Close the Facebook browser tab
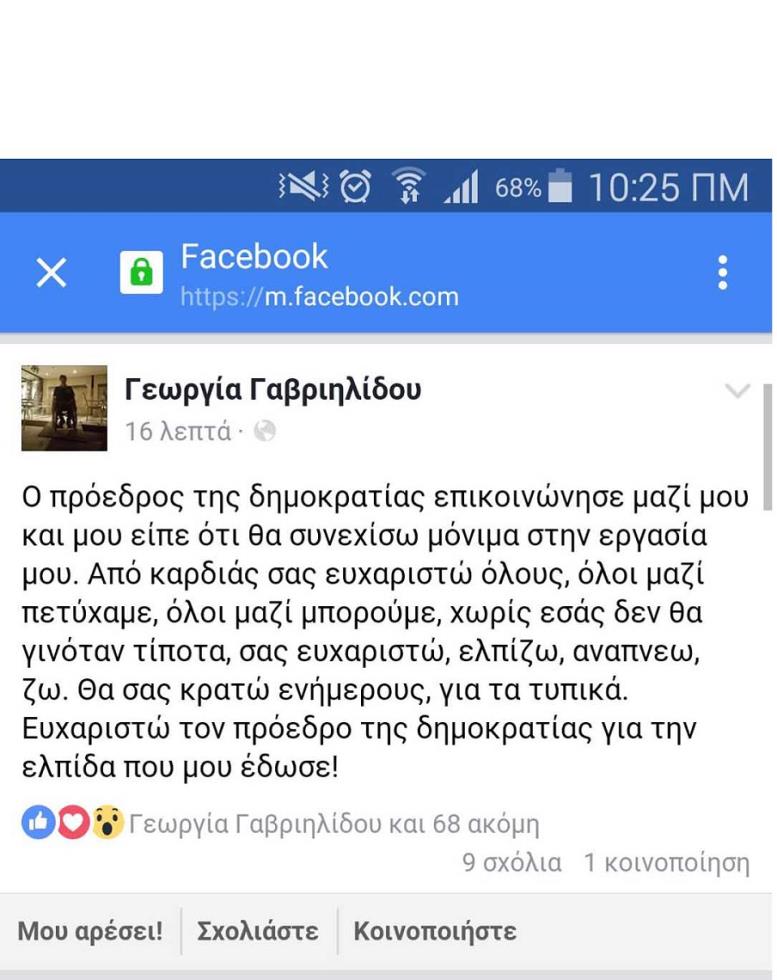Screen dimensions: 777x980 point(52,273)
